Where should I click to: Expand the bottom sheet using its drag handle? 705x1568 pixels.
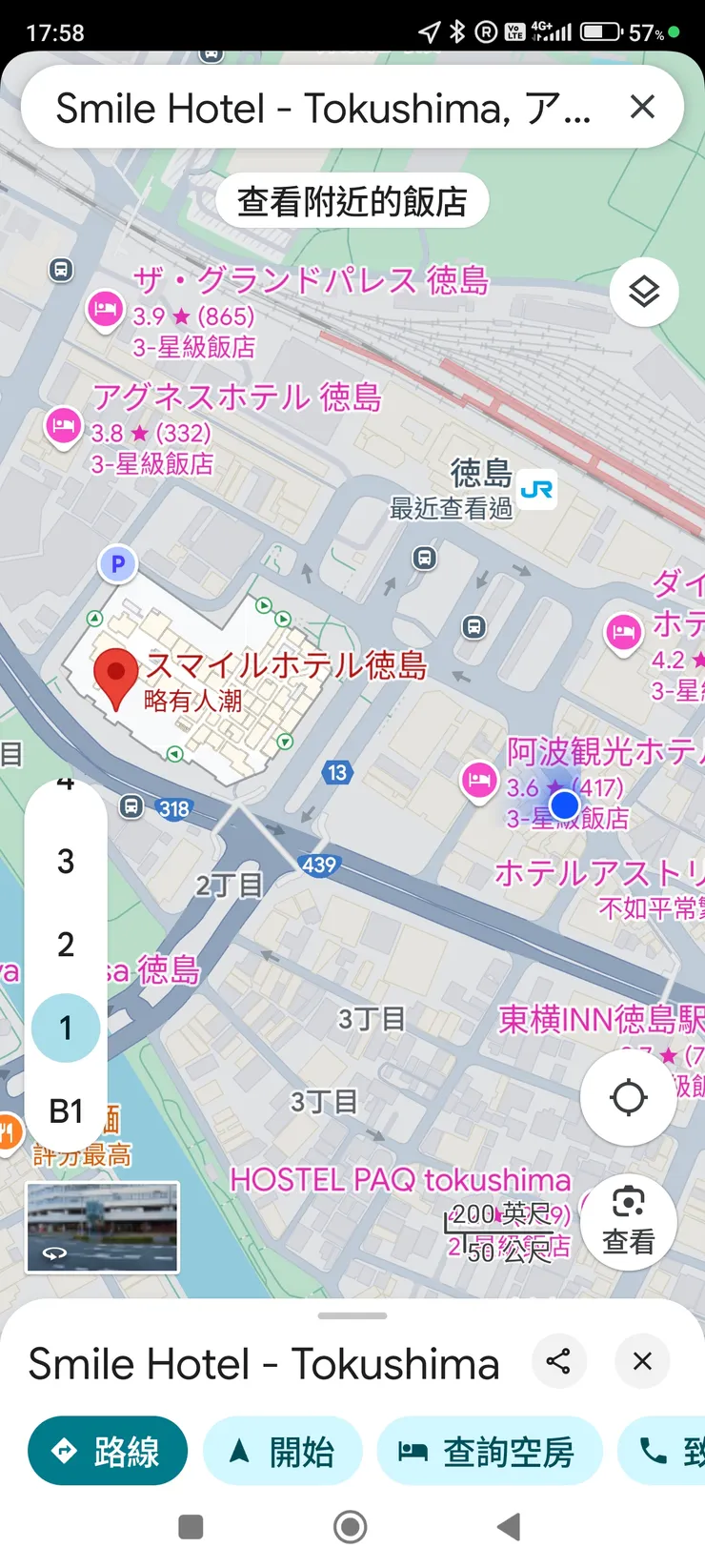(x=352, y=1315)
